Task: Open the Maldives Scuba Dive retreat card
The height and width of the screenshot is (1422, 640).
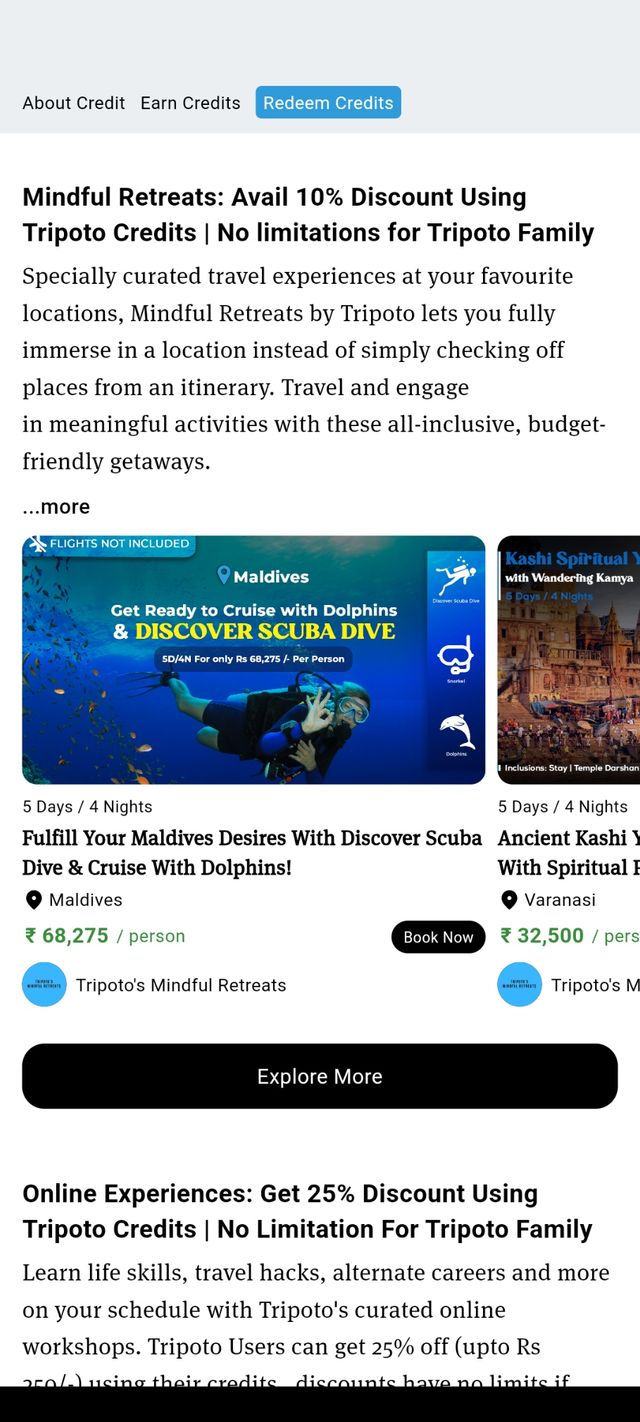Action: [x=253, y=660]
